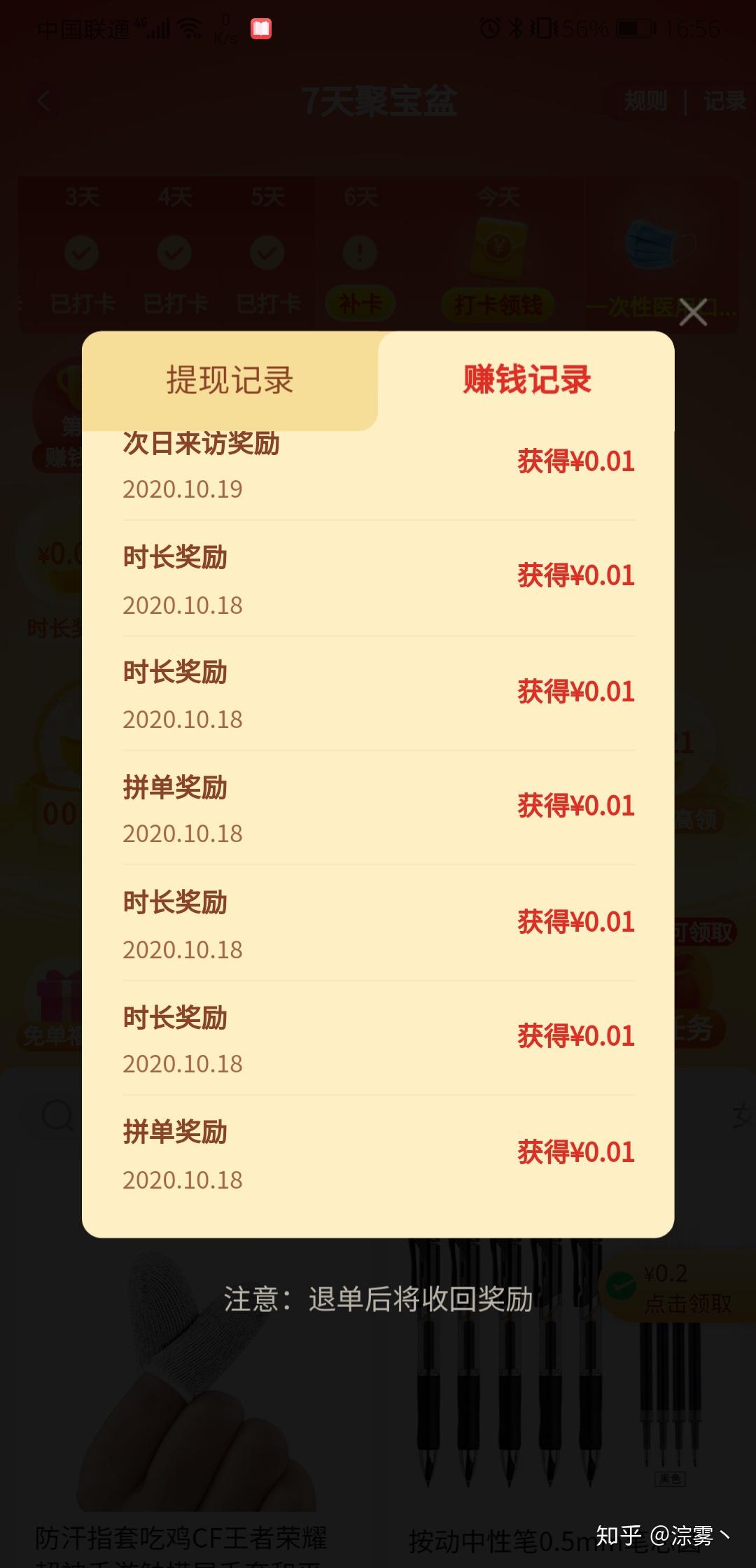Tap the 打卡领钱 button

coord(499,302)
